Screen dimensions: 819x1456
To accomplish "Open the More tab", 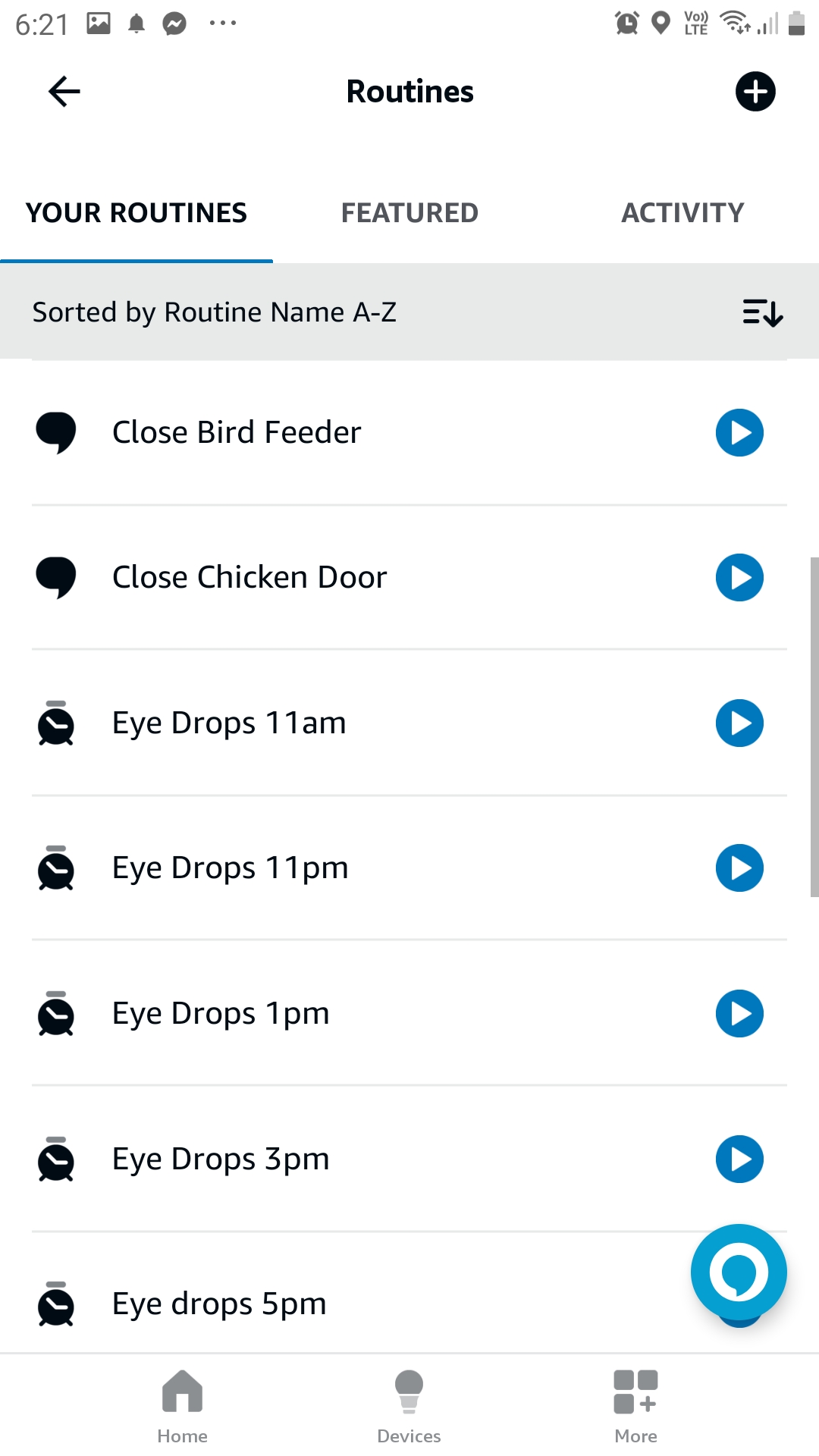I will pyautogui.click(x=635, y=1407).
